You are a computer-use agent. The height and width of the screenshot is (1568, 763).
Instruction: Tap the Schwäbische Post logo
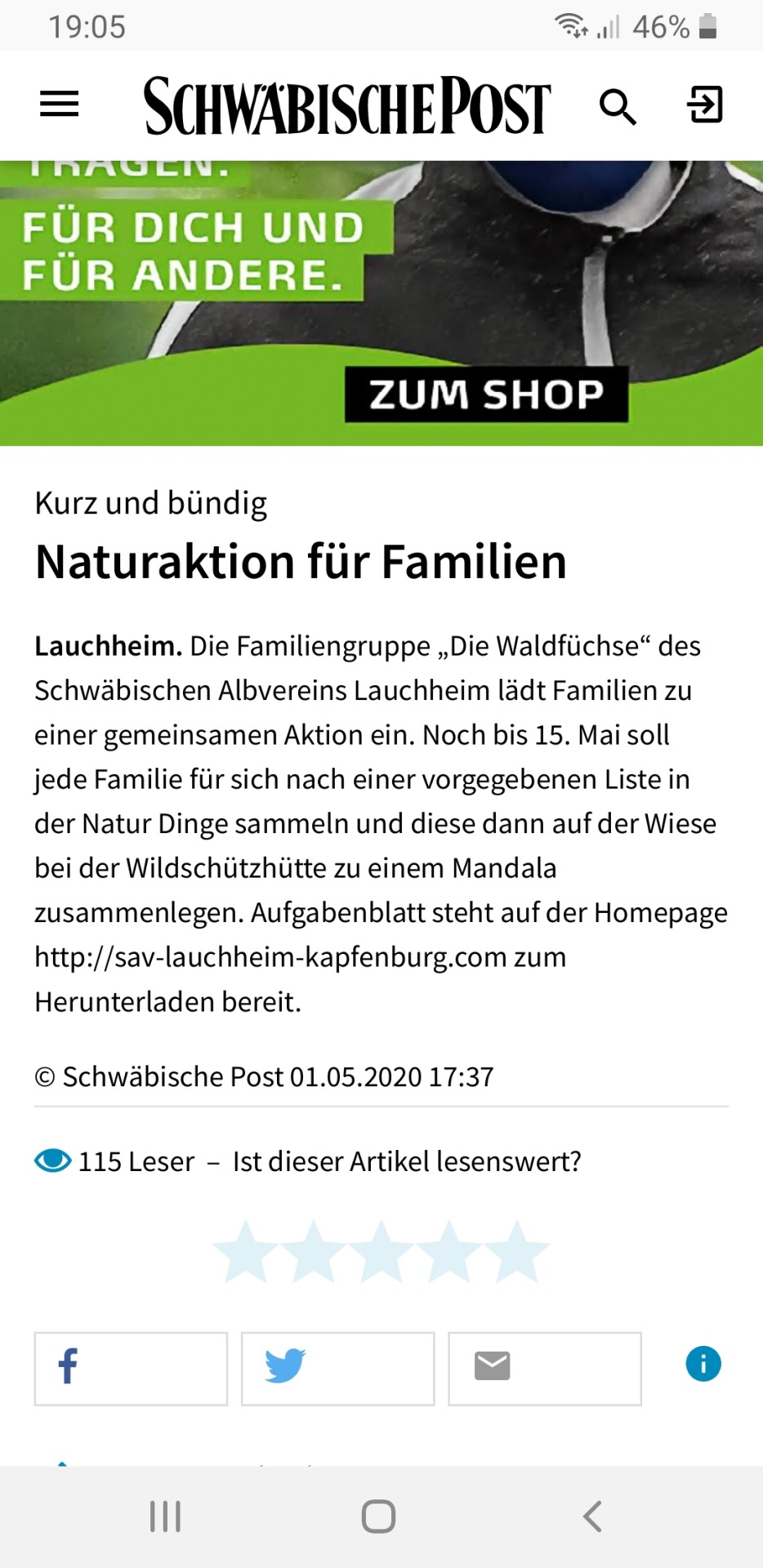click(x=348, y=106)
